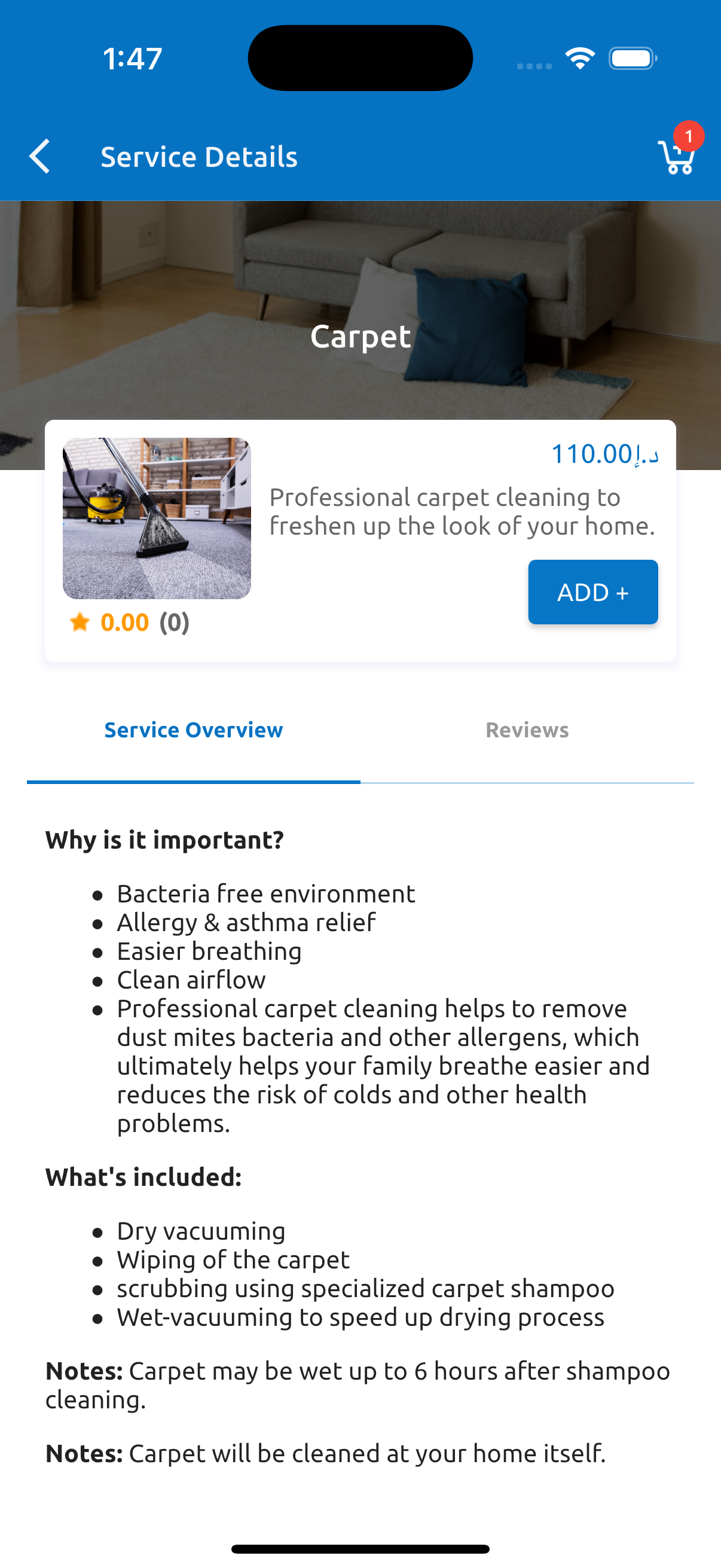The width and height of the screenshot is (721, 1568).
Task: Go back from Service Details
Action: (x=40, y=157)
